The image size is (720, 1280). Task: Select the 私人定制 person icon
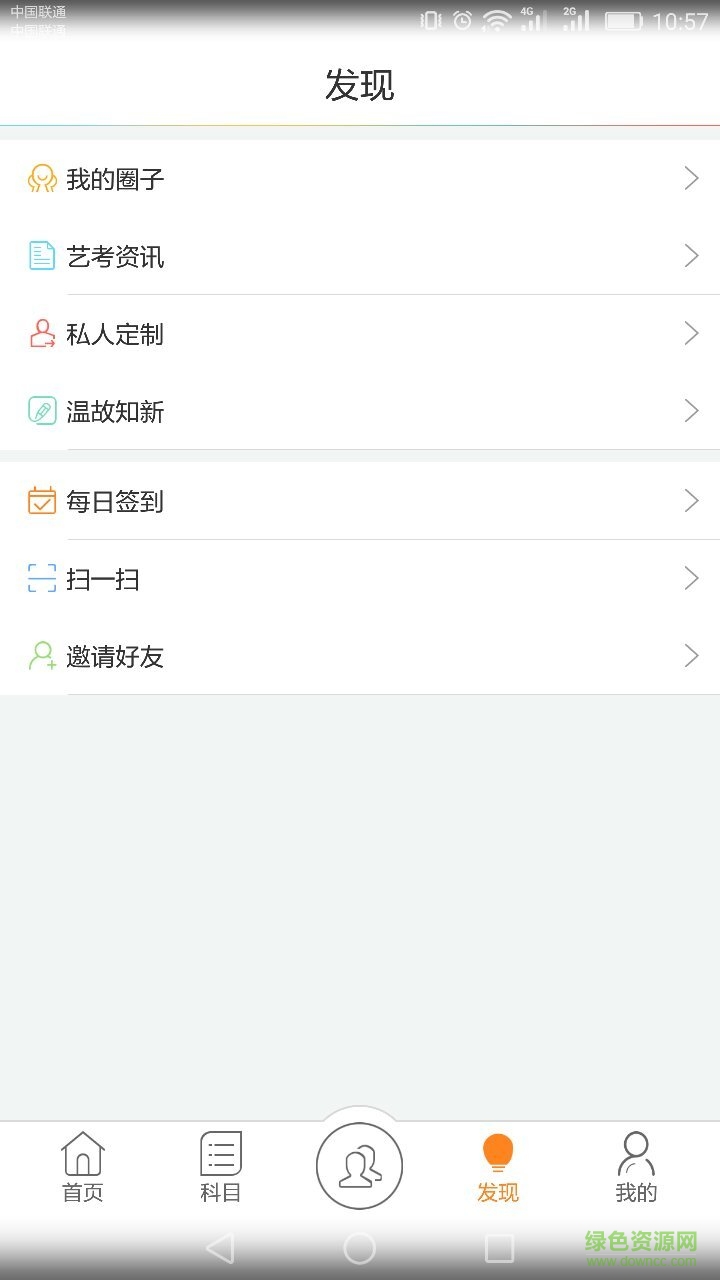pyautogui.click(x=40, y=334)
